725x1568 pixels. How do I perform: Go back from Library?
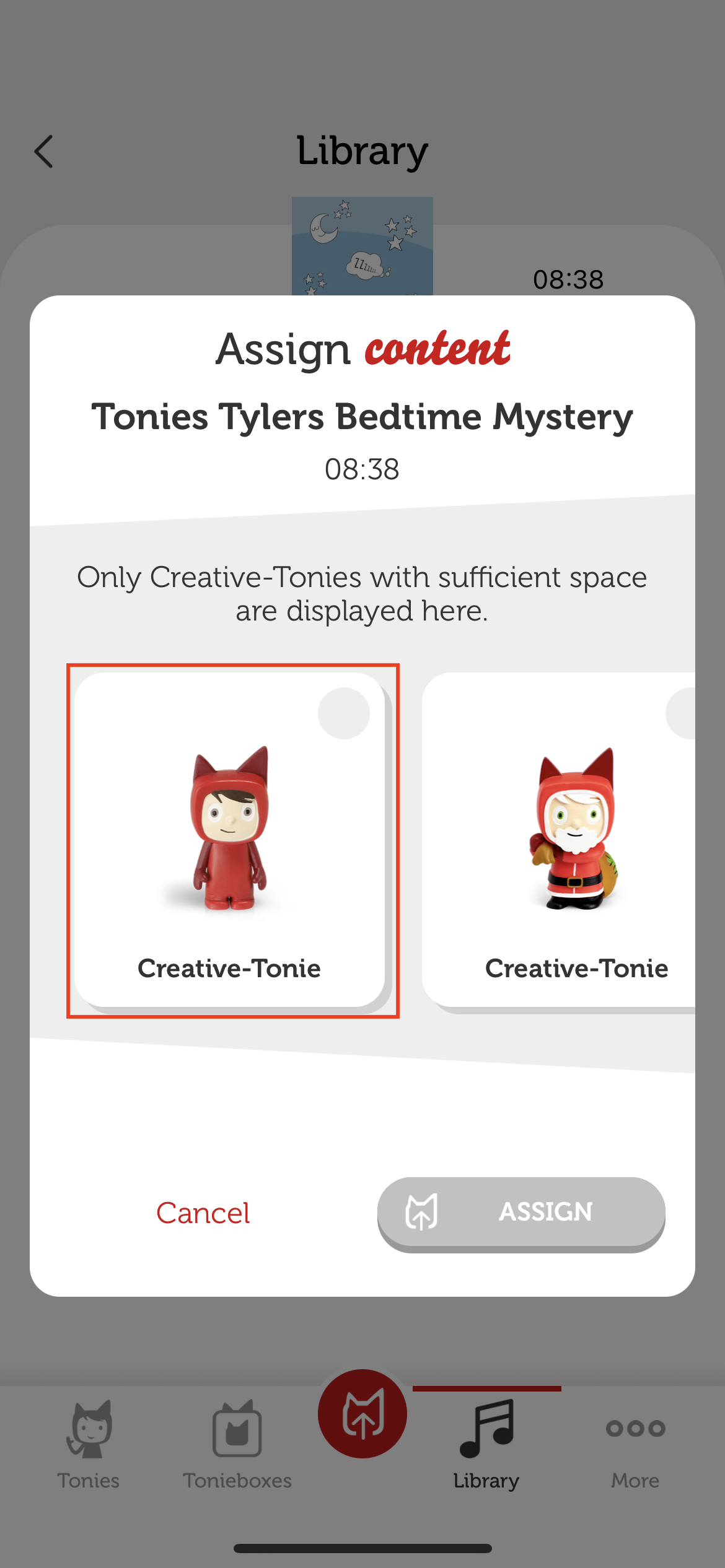(43, 152)
